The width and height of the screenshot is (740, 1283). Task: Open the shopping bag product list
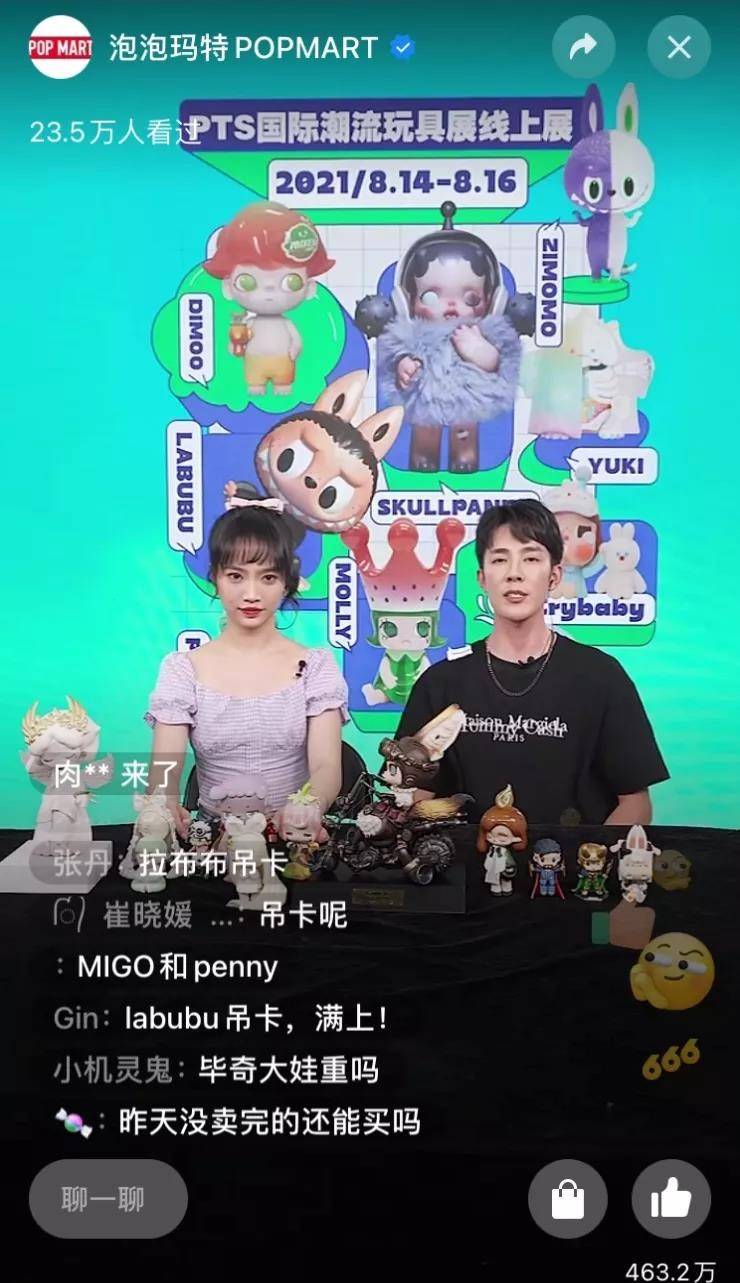[x=568, y=1199]
